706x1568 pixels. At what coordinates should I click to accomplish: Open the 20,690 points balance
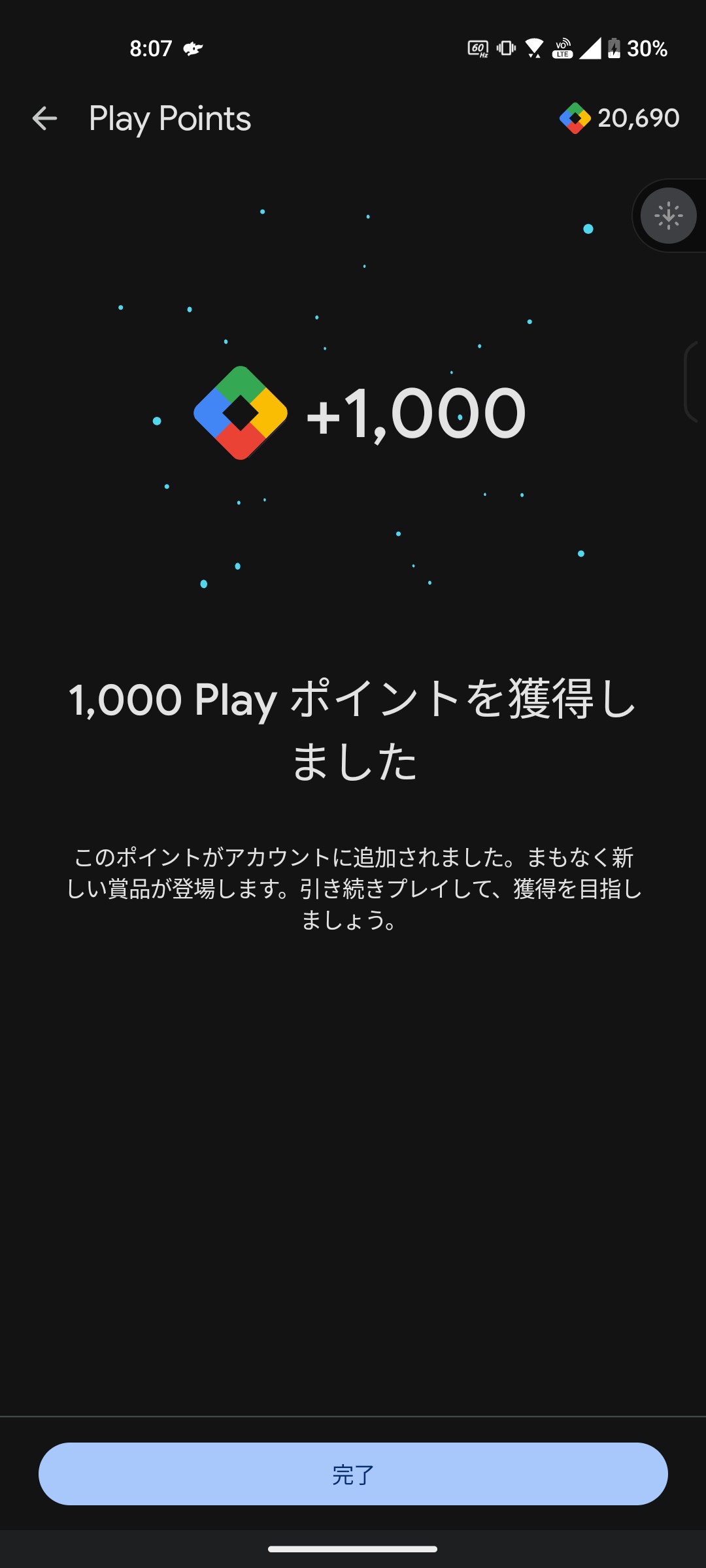619,118
